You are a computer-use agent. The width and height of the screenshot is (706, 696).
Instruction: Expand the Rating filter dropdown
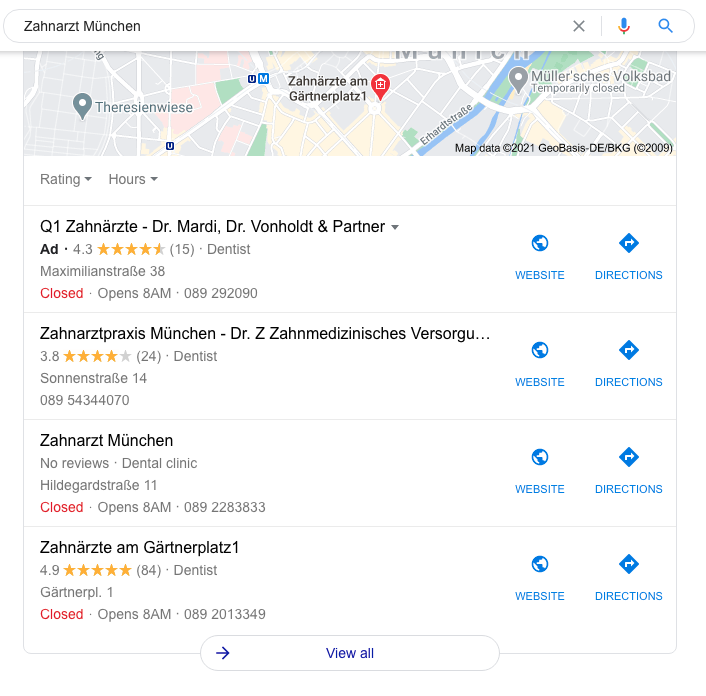coord(66,180)
